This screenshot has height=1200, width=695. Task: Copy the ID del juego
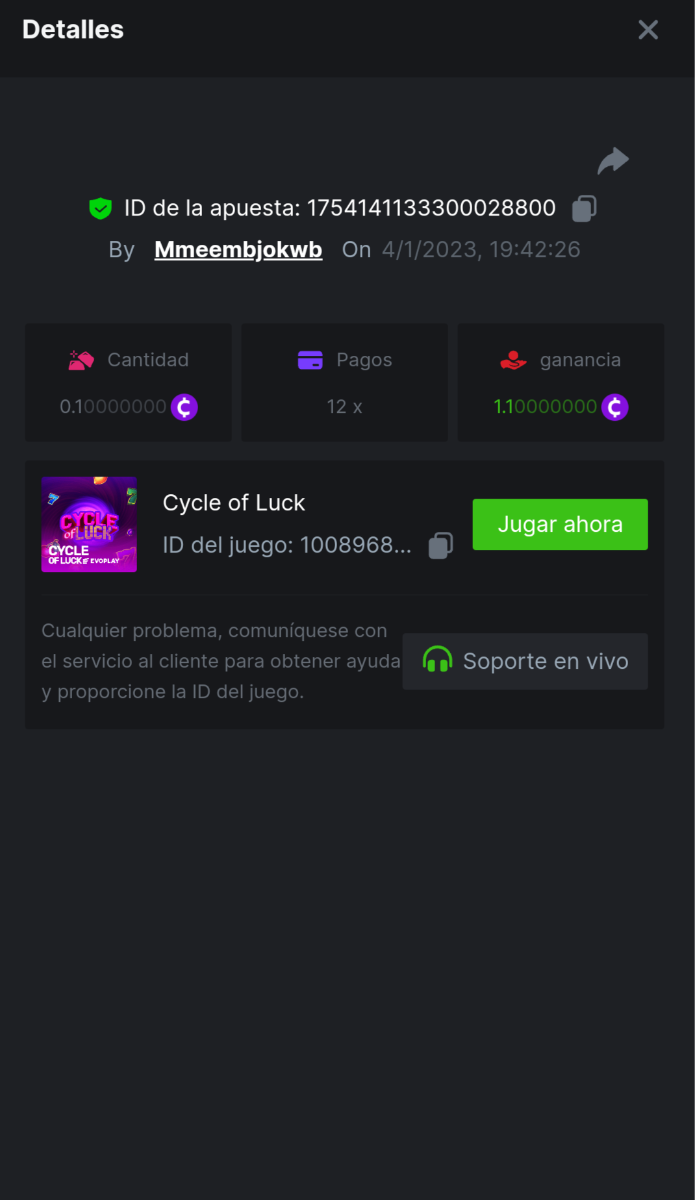441,545
